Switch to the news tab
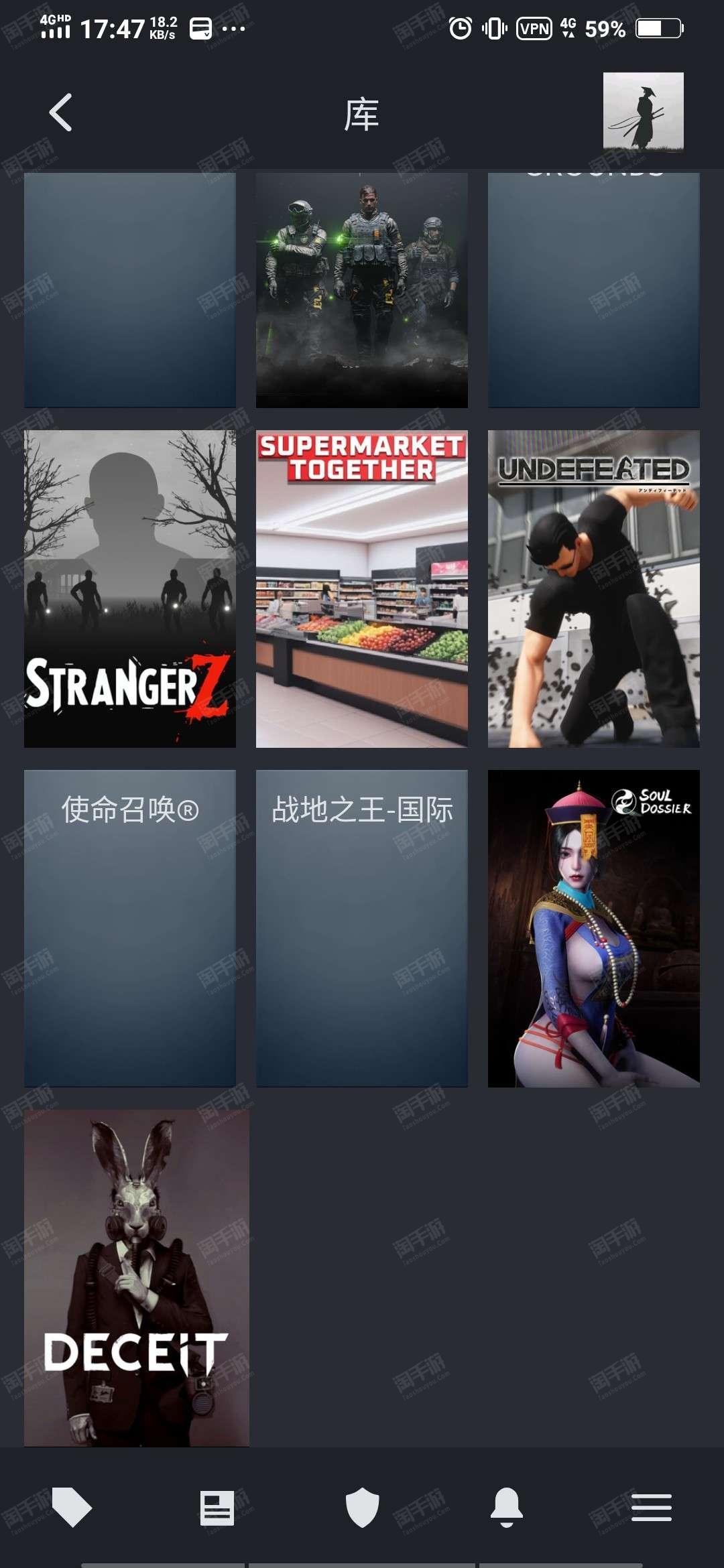This screenshot has height=1568, width=724. tap(217, 1508)
